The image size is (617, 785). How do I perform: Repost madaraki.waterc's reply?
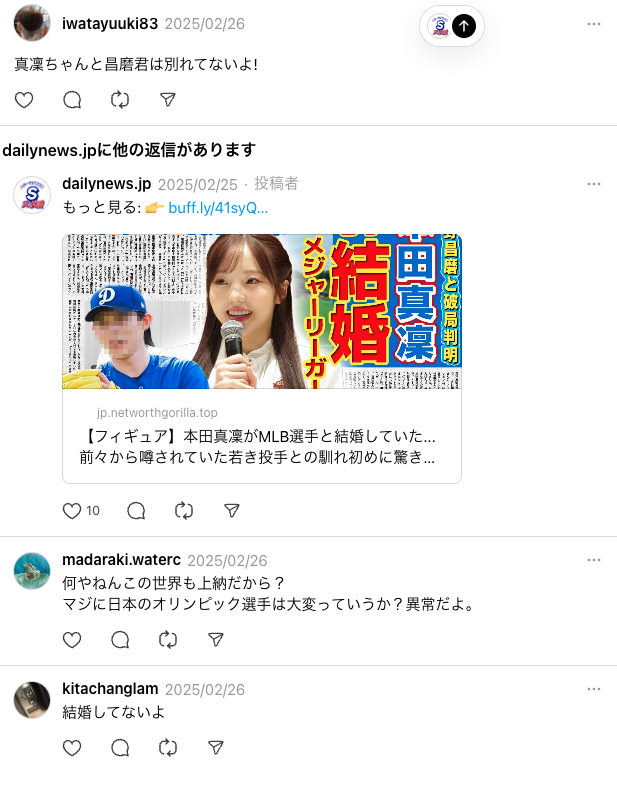(x=168, y=640)
